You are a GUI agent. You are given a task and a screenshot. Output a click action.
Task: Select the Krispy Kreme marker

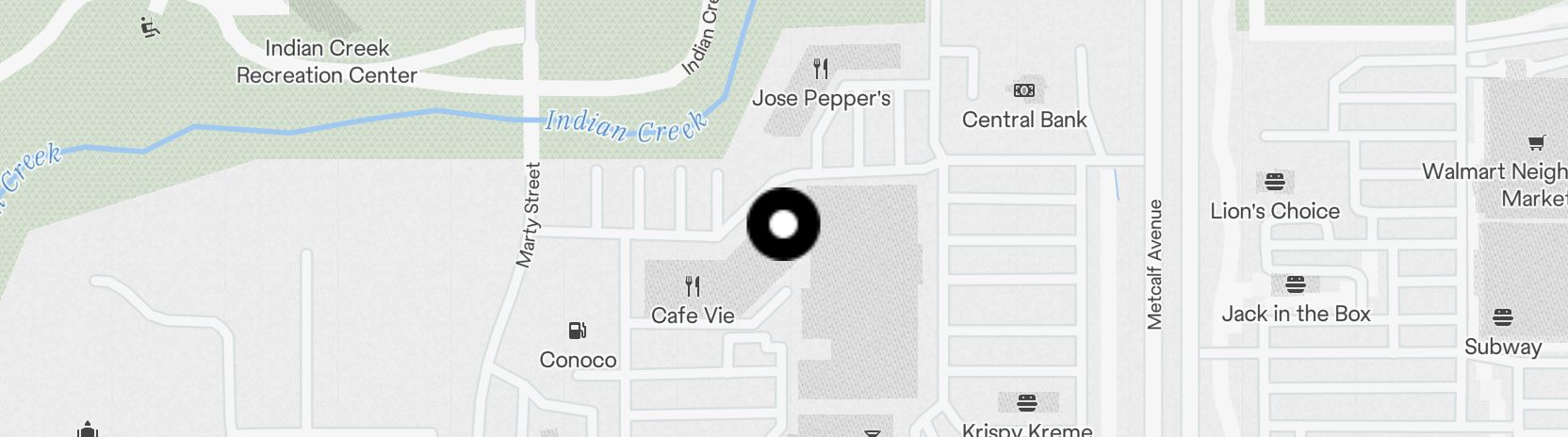pyautogui.click(x=1027, y=403)
